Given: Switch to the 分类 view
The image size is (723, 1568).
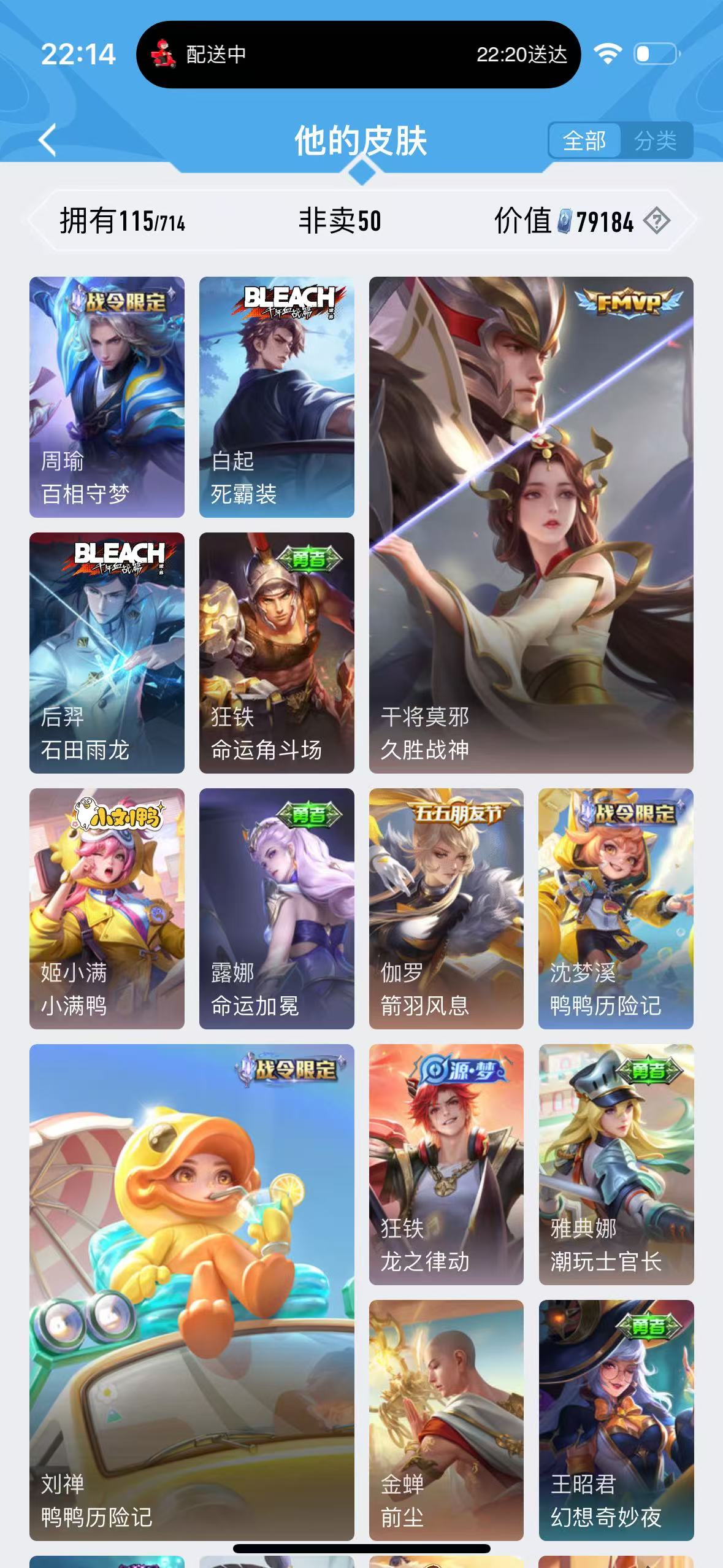Looking at the screenshot, I should (656, 140).
